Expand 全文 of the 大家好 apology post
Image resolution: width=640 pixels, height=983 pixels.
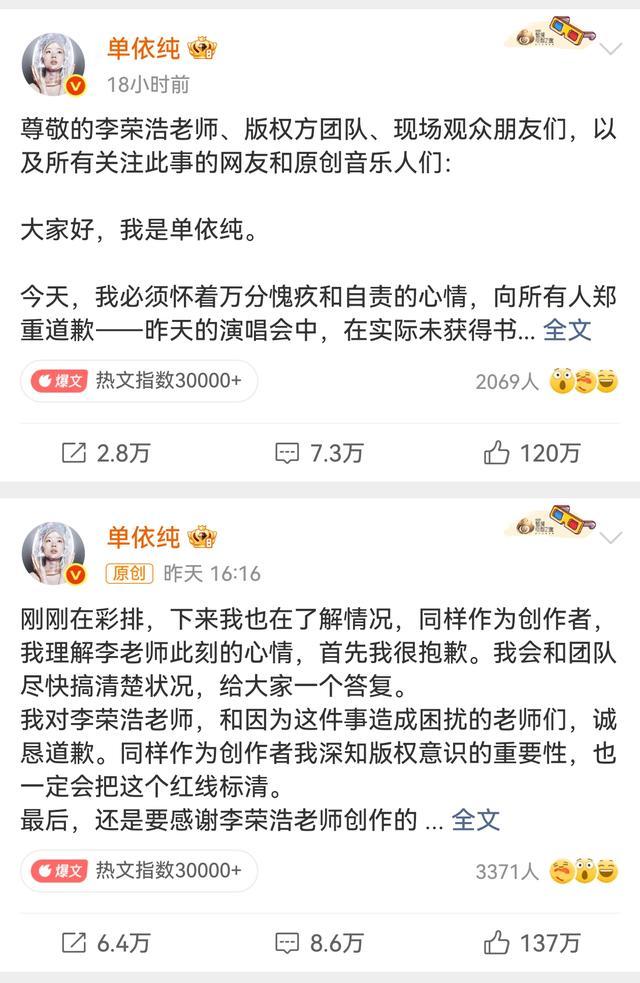pos(567,329)
